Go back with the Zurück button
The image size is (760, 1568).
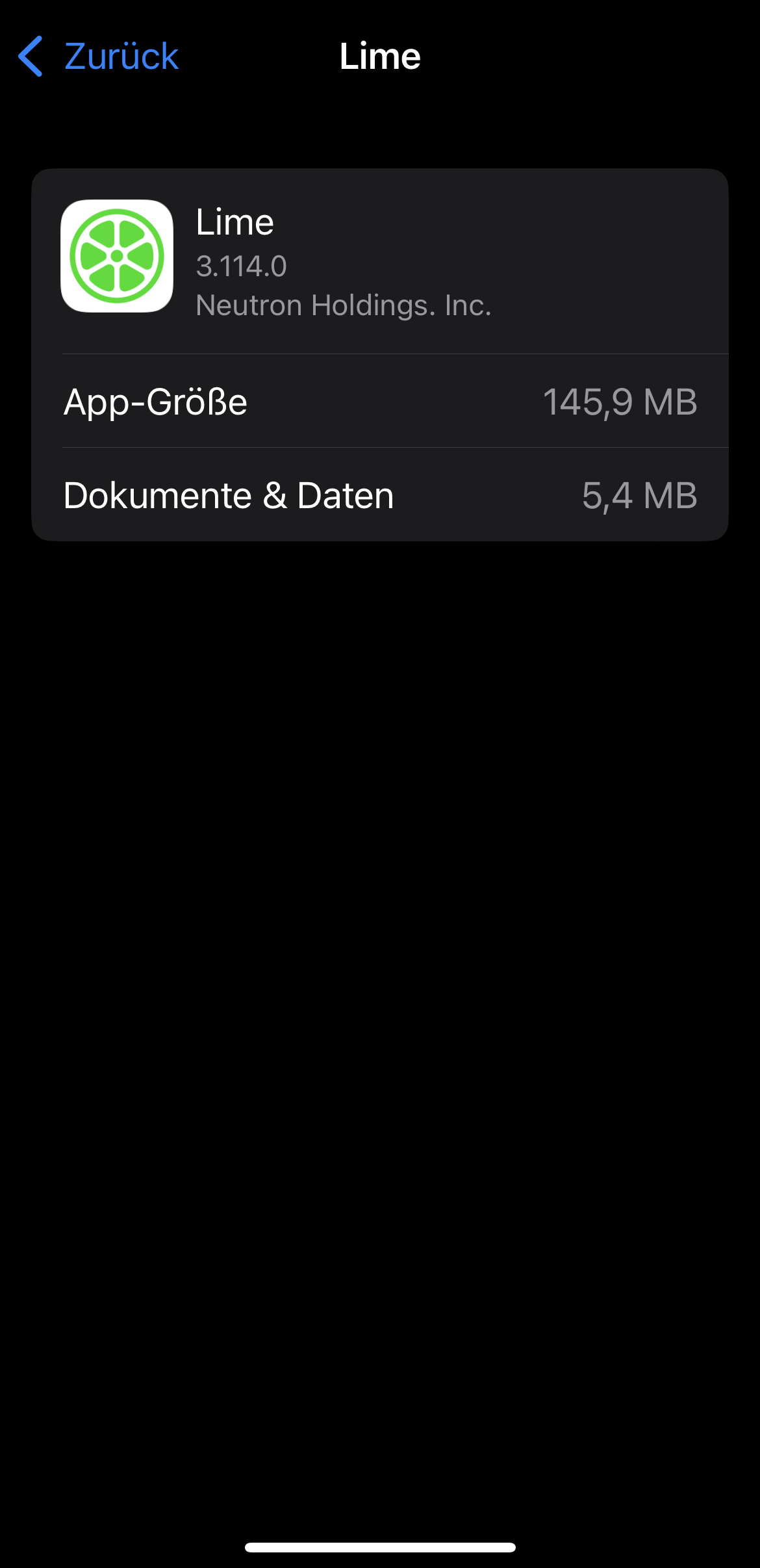coord(98,57)
